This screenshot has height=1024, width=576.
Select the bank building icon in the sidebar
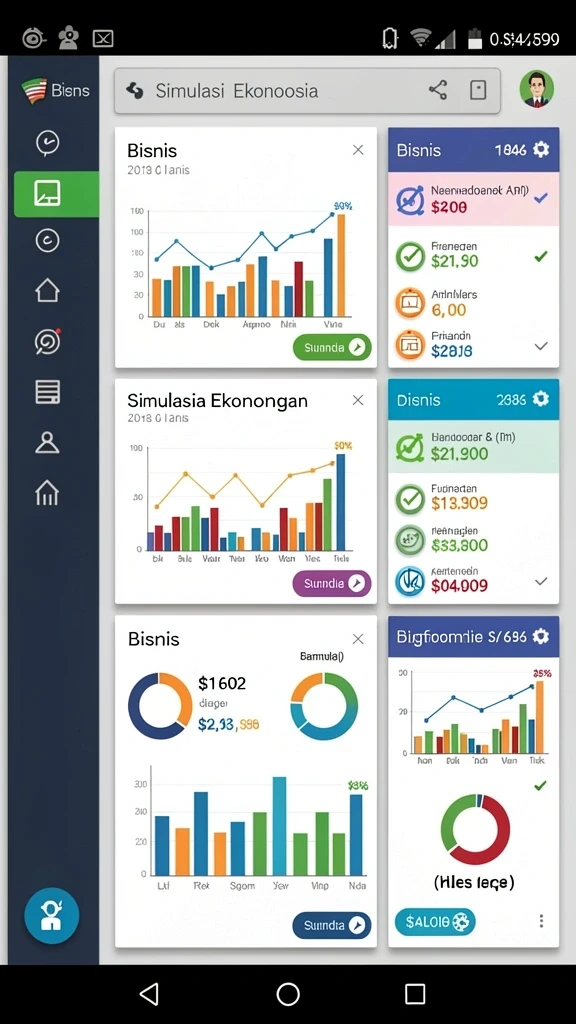(x=47, y=492)
